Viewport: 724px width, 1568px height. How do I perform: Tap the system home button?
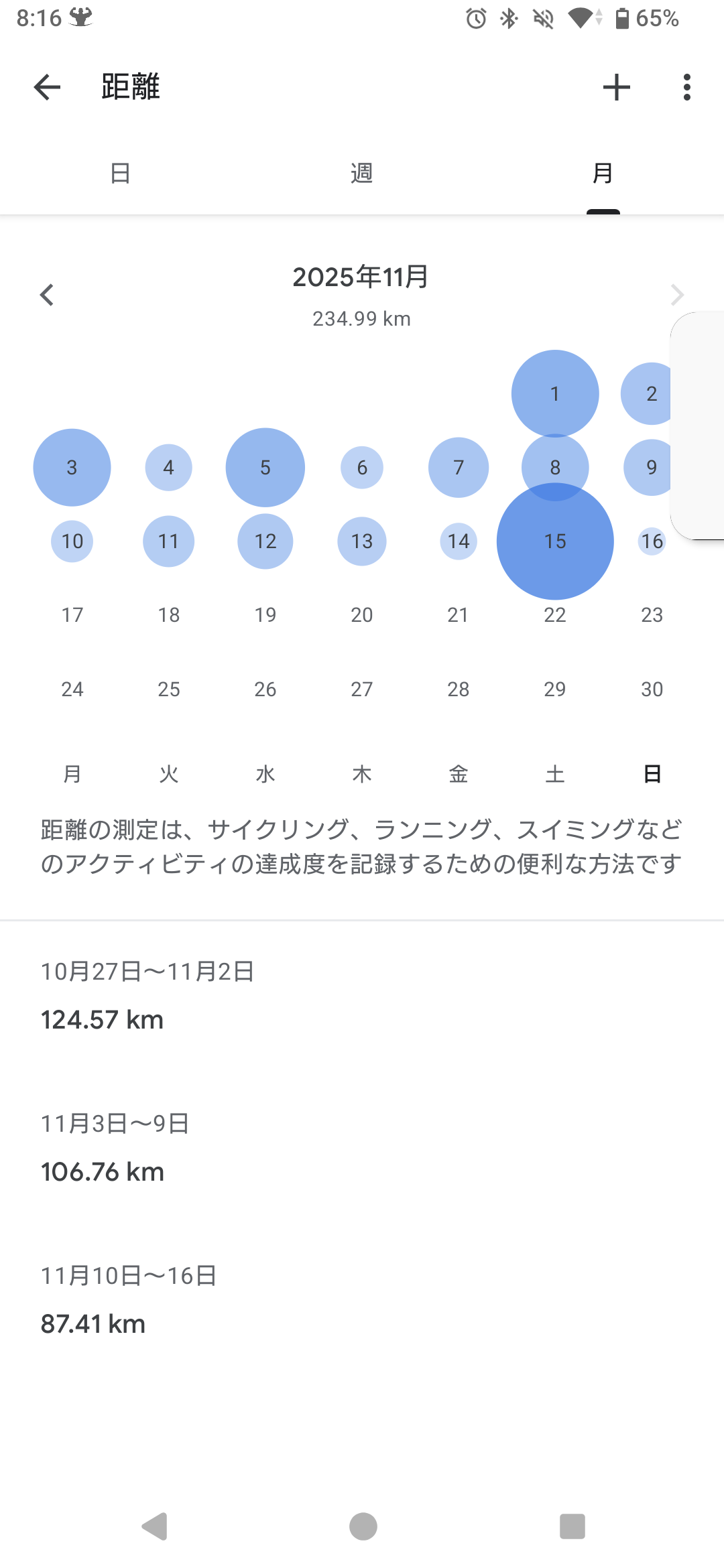363,1526
